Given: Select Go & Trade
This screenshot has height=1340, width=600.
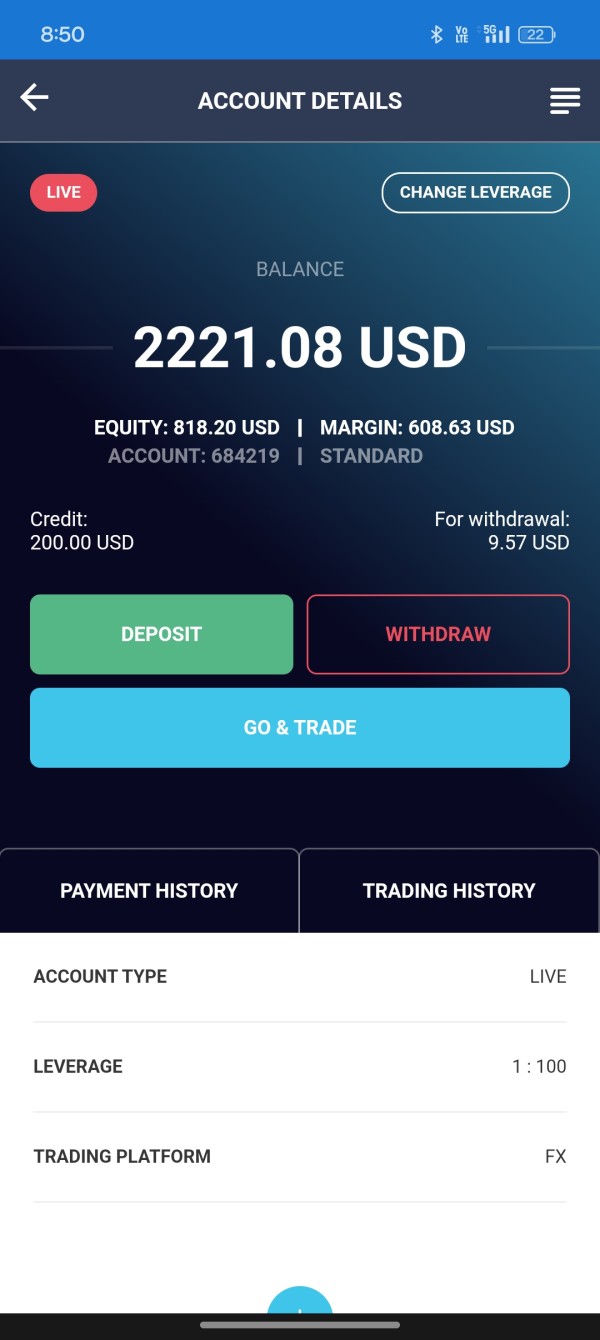Looking at the screenshot, I should 300,728.
